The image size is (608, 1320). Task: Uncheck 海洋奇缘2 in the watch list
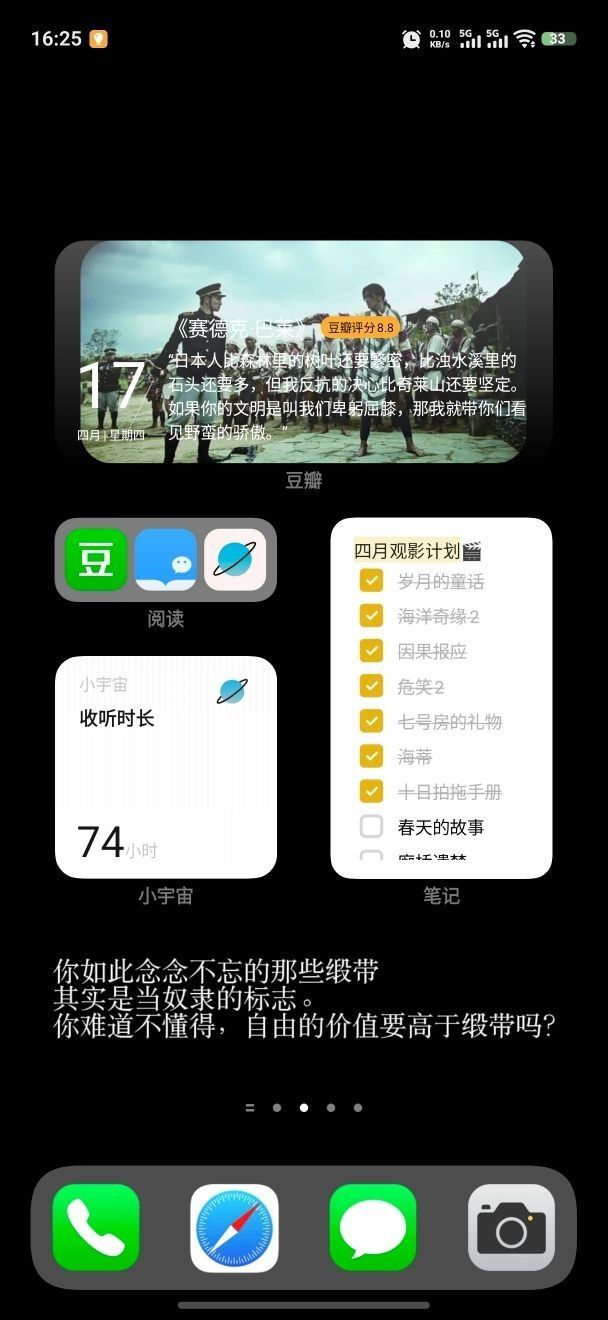click(x=372, y=616)
